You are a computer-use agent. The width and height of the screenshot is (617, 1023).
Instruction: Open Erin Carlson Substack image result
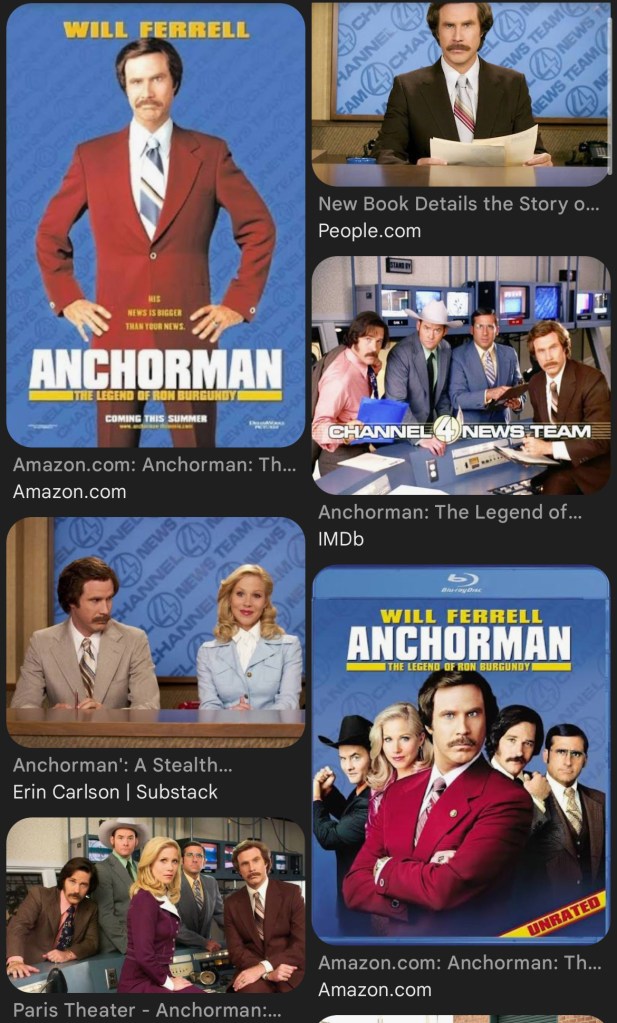(155, 632)
